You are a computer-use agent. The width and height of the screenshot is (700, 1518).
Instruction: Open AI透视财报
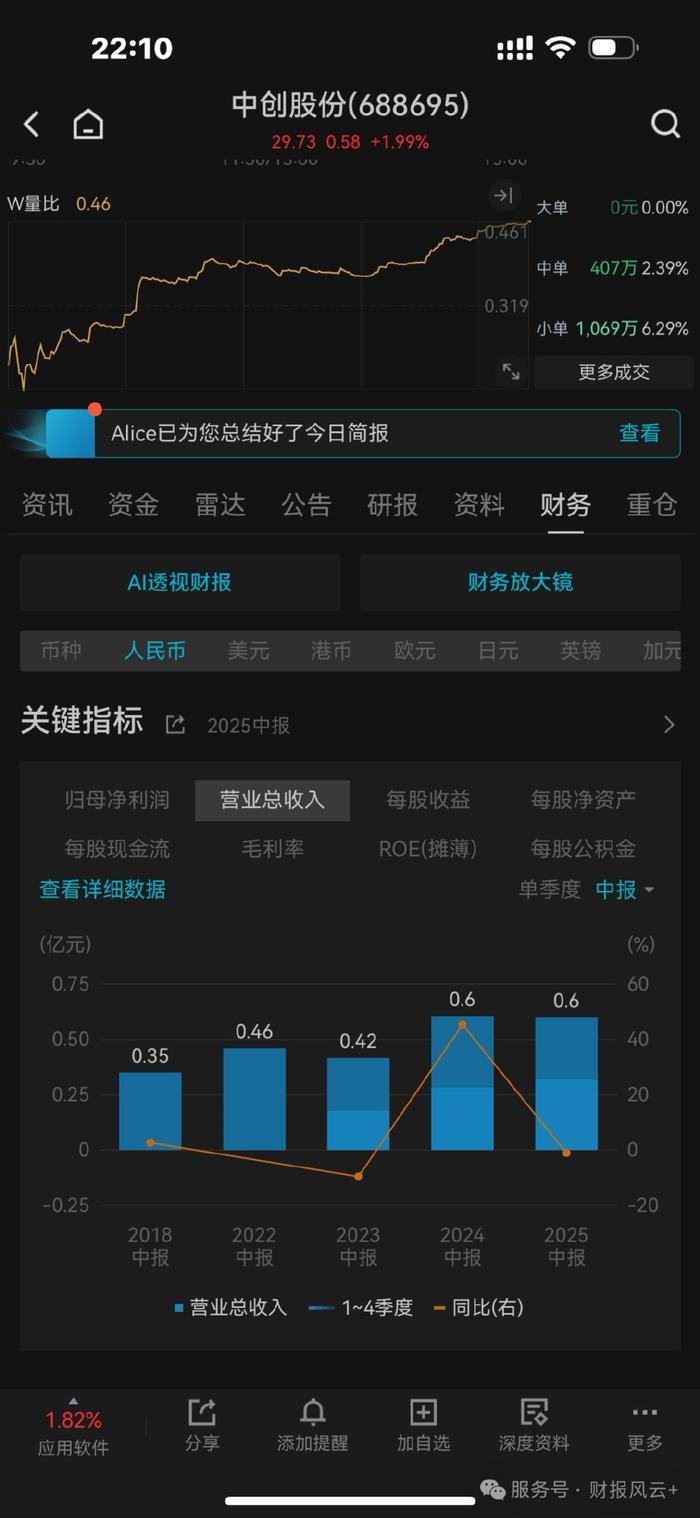pos(180,582)
